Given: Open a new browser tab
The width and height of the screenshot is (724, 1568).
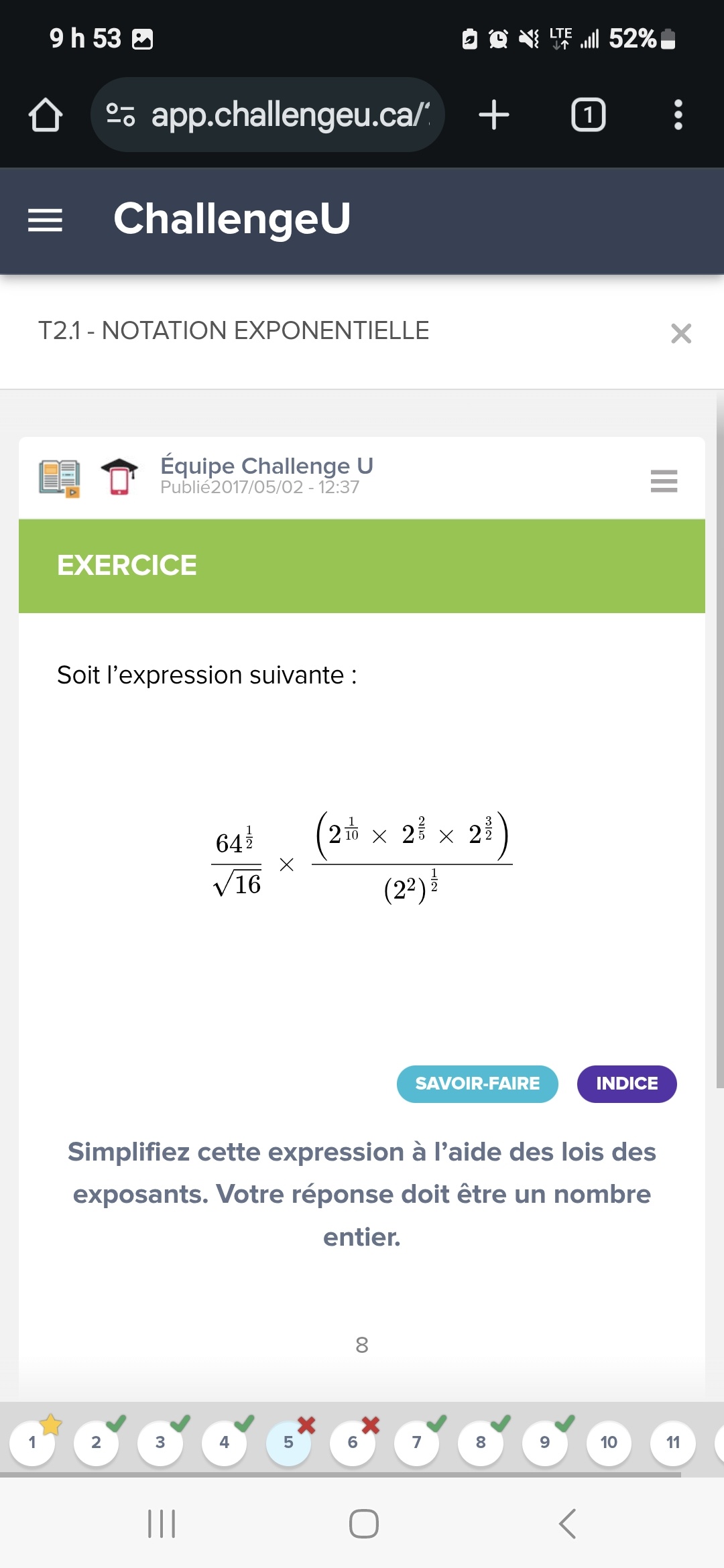Looking at the screenshot, I should (494, 115).
